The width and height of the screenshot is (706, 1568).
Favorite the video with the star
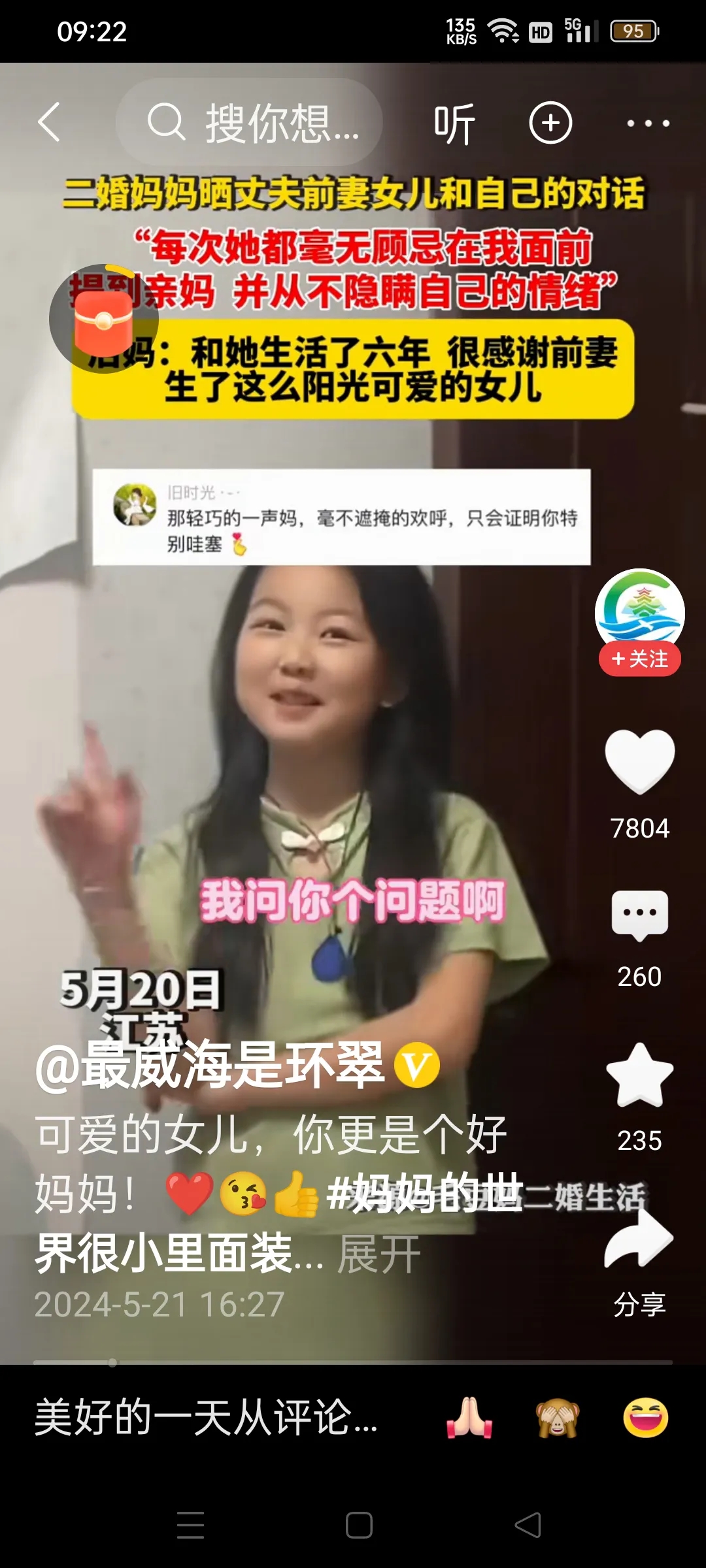[639, 1076]
